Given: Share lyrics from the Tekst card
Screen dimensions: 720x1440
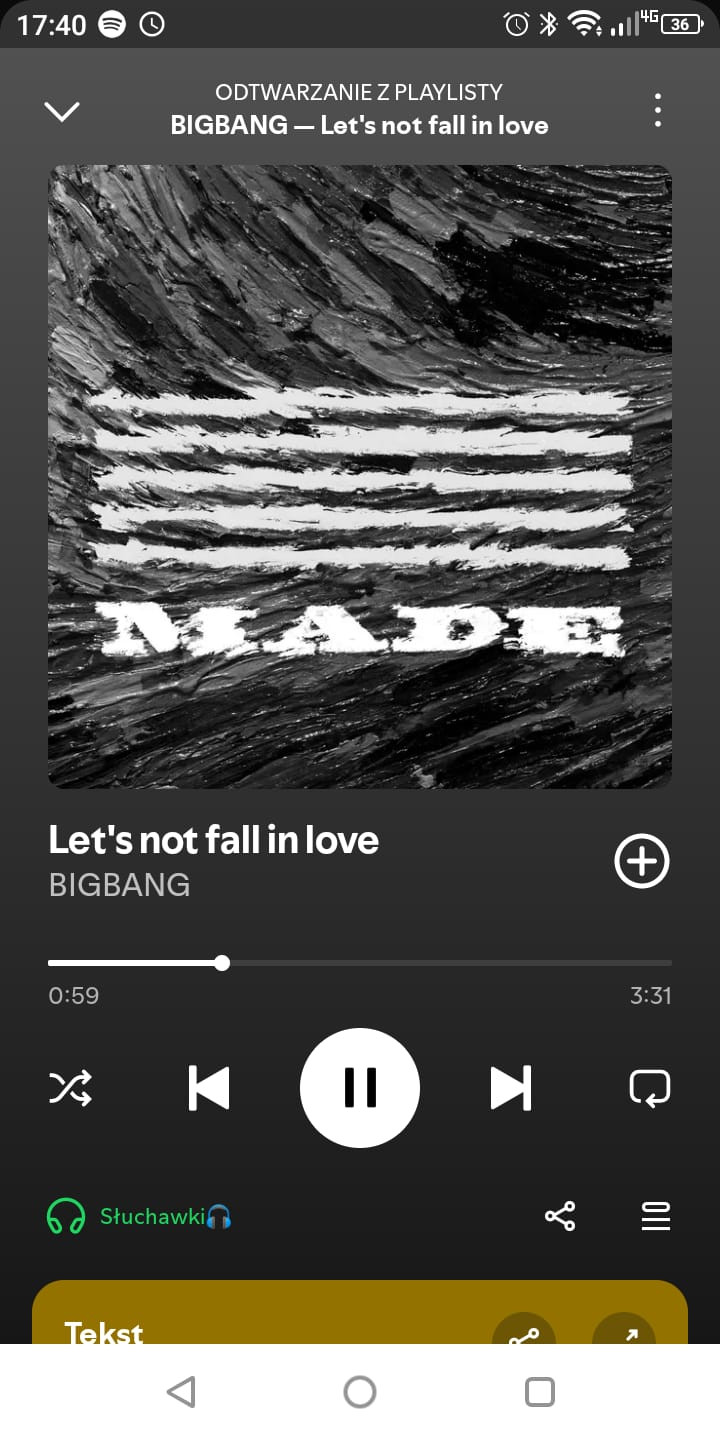Looking at the screenshot, I should 524,1334.
